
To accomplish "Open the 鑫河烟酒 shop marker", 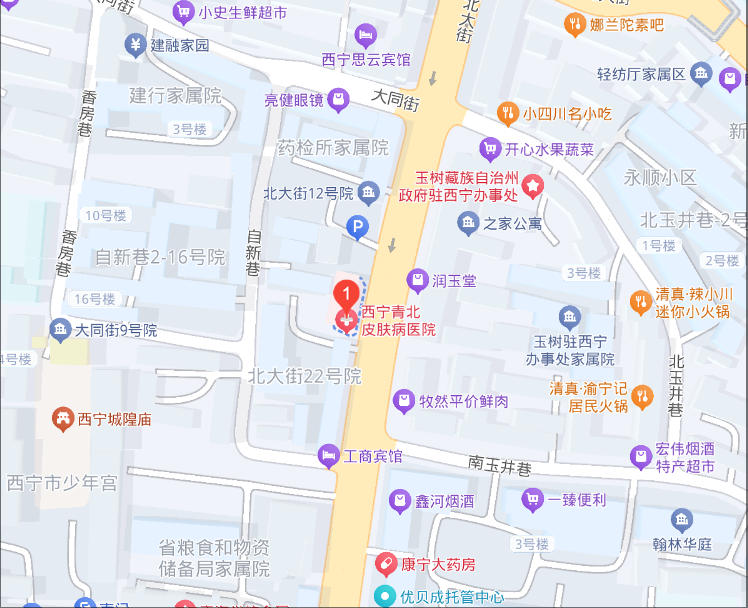I will (400, 500).
